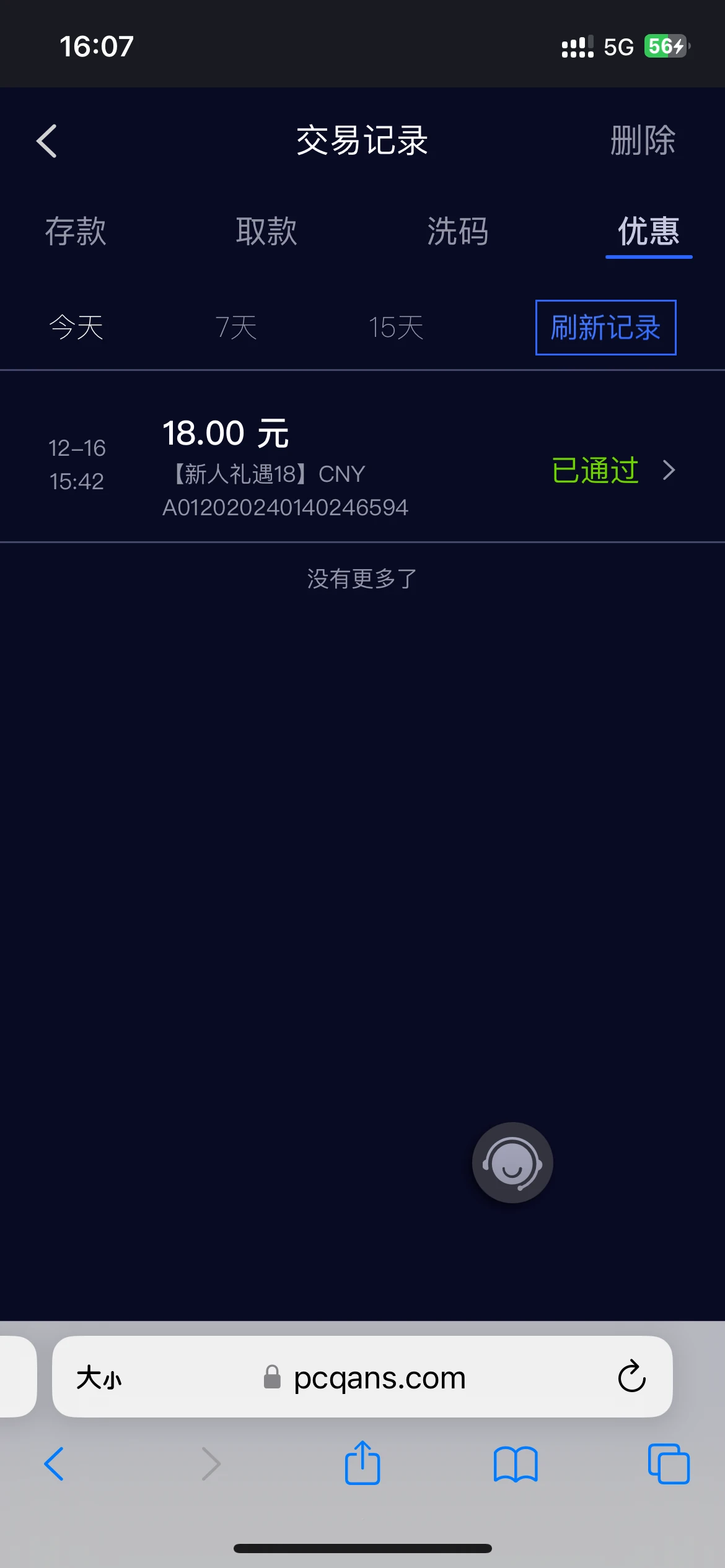Viewport: 725px width, 1568px height.
Task: Switch to the 洗码 tab
Action: click(458, 232)
